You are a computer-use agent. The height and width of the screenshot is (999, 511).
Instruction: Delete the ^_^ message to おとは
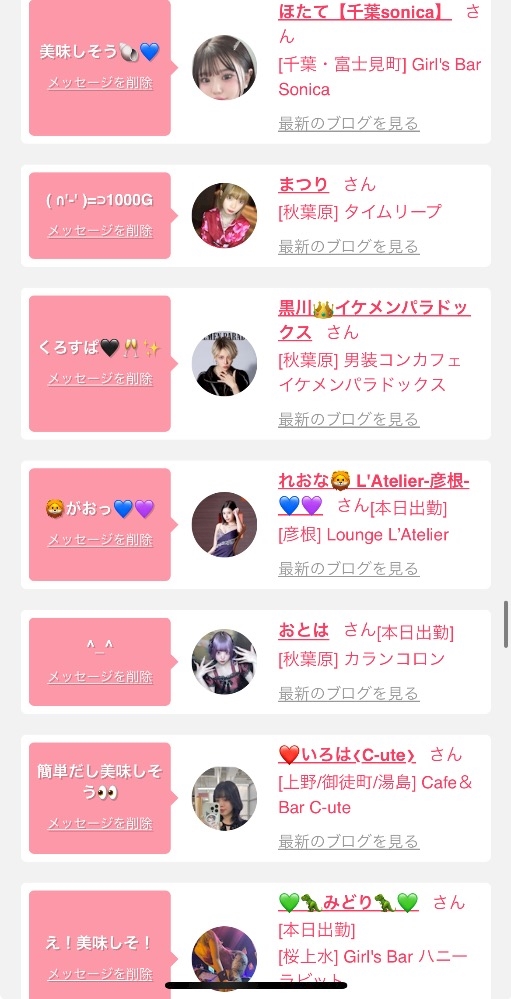click(100, 677)
